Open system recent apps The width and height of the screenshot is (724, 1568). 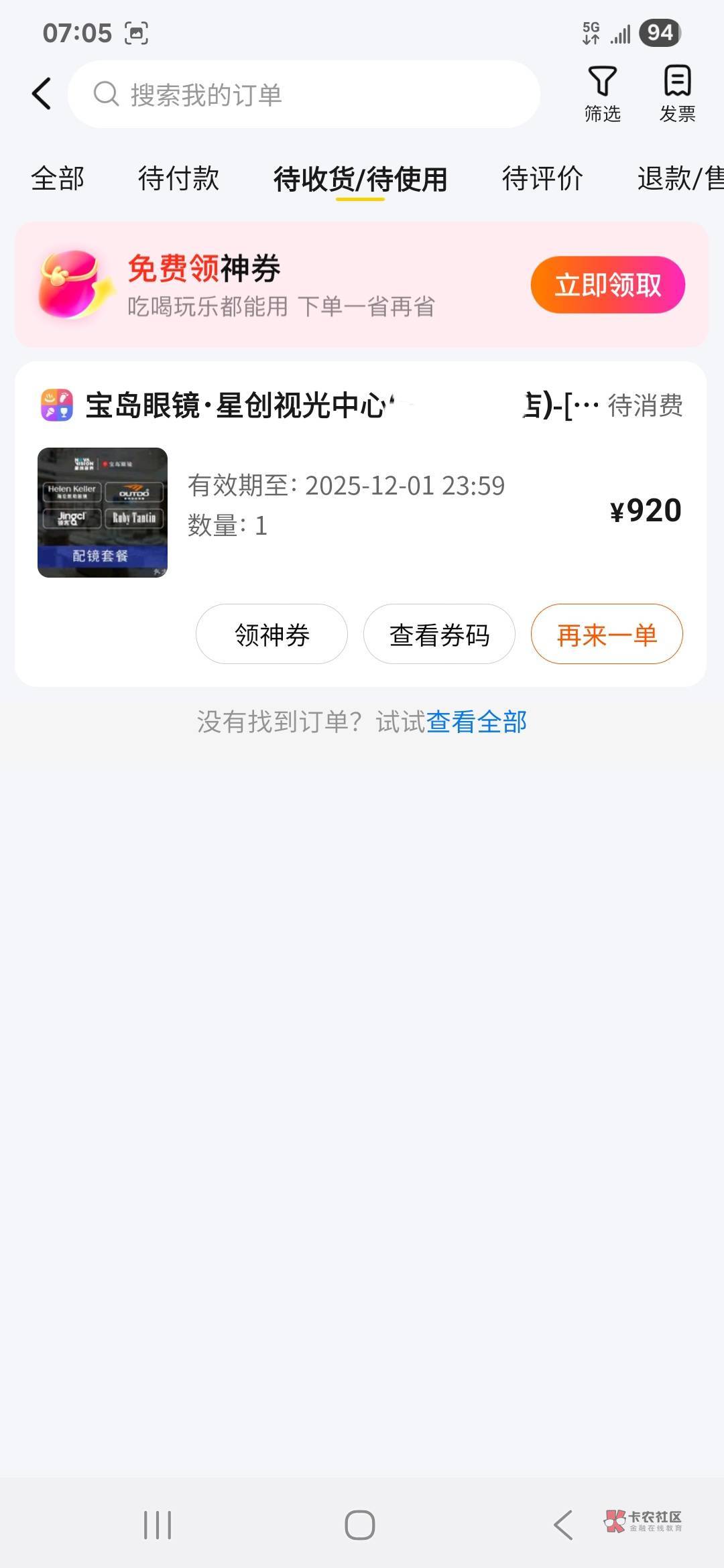pyautogui.click(x=158, y=1525)
